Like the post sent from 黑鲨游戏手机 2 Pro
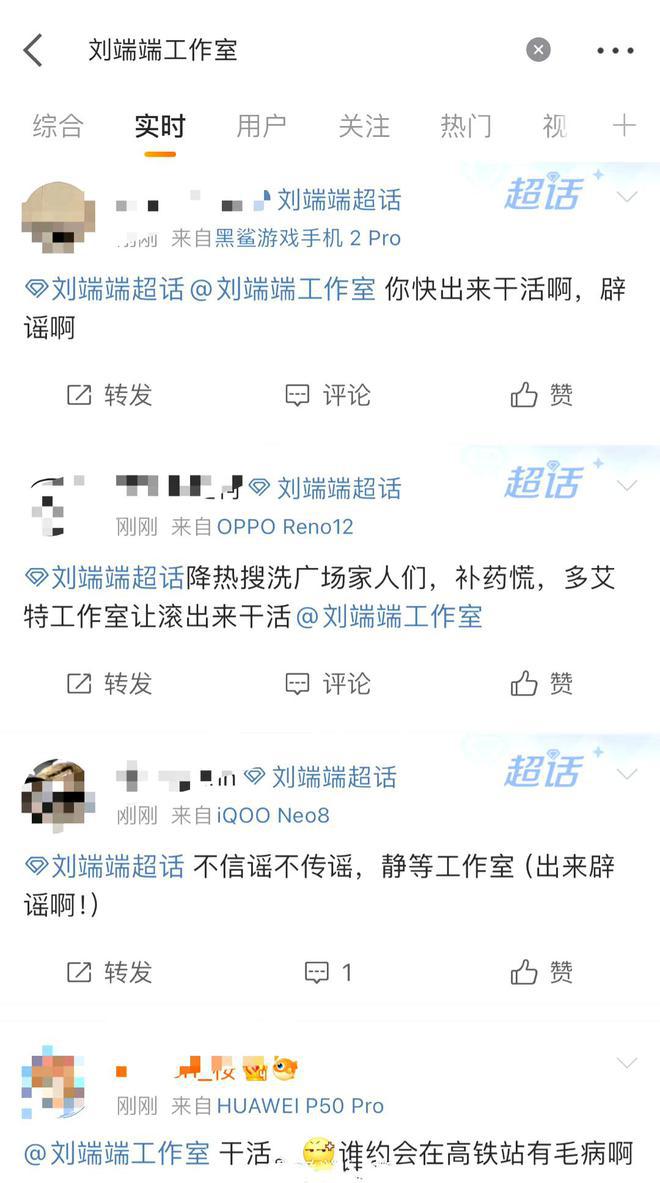The image size is (660, 1183). [542, 395]
